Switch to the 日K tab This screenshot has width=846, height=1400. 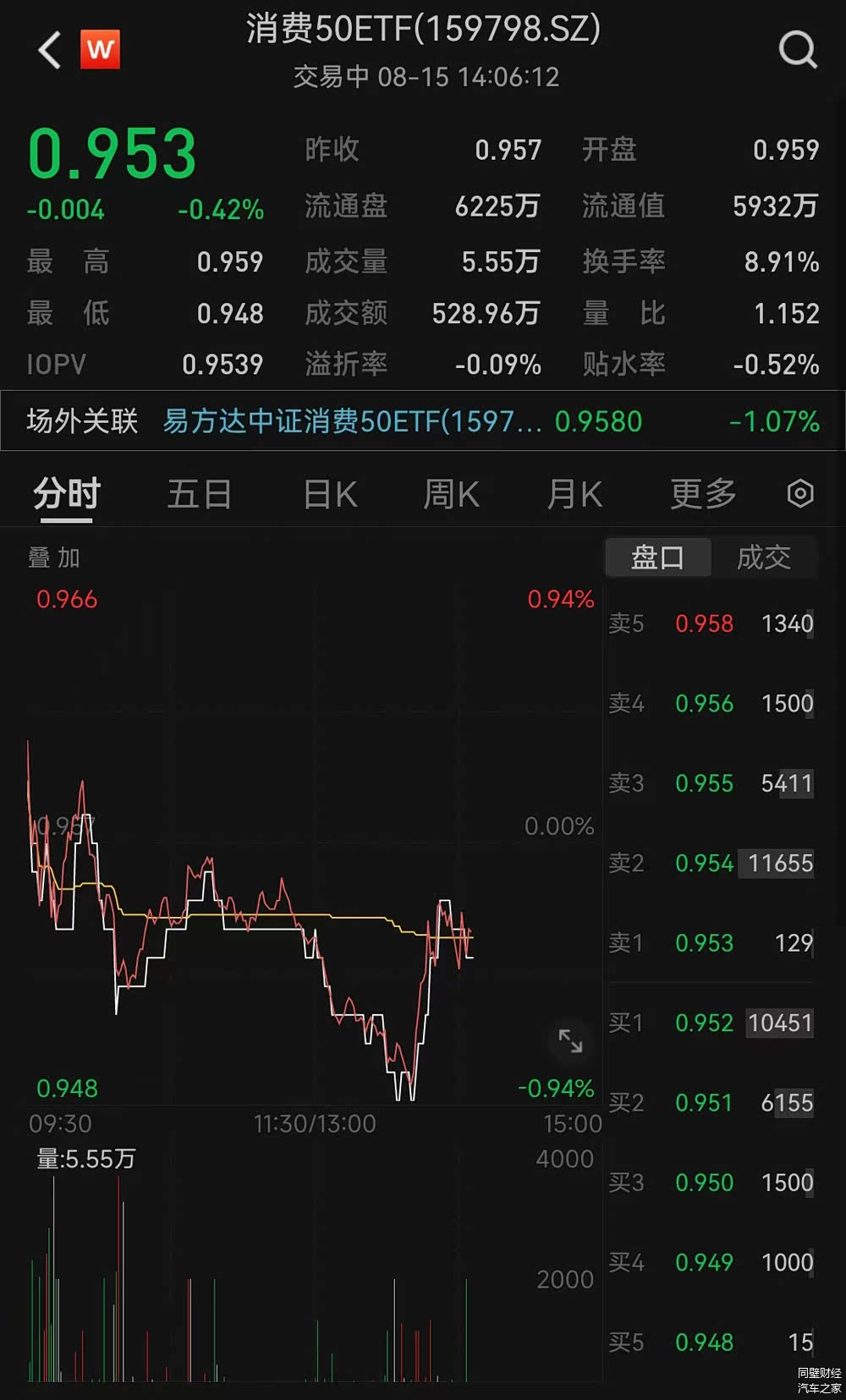coord(328,493)
